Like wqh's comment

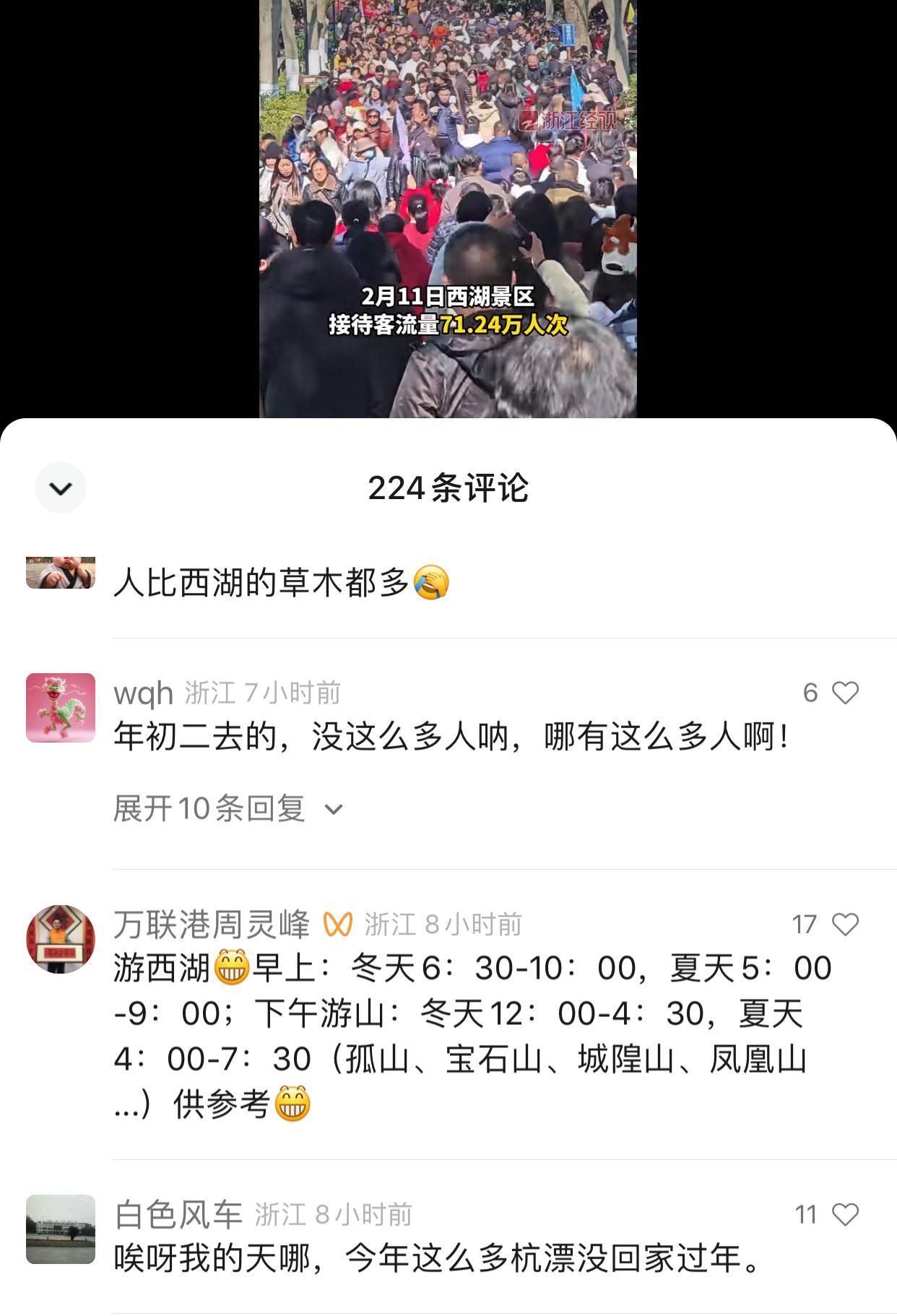tap(845, 693)
